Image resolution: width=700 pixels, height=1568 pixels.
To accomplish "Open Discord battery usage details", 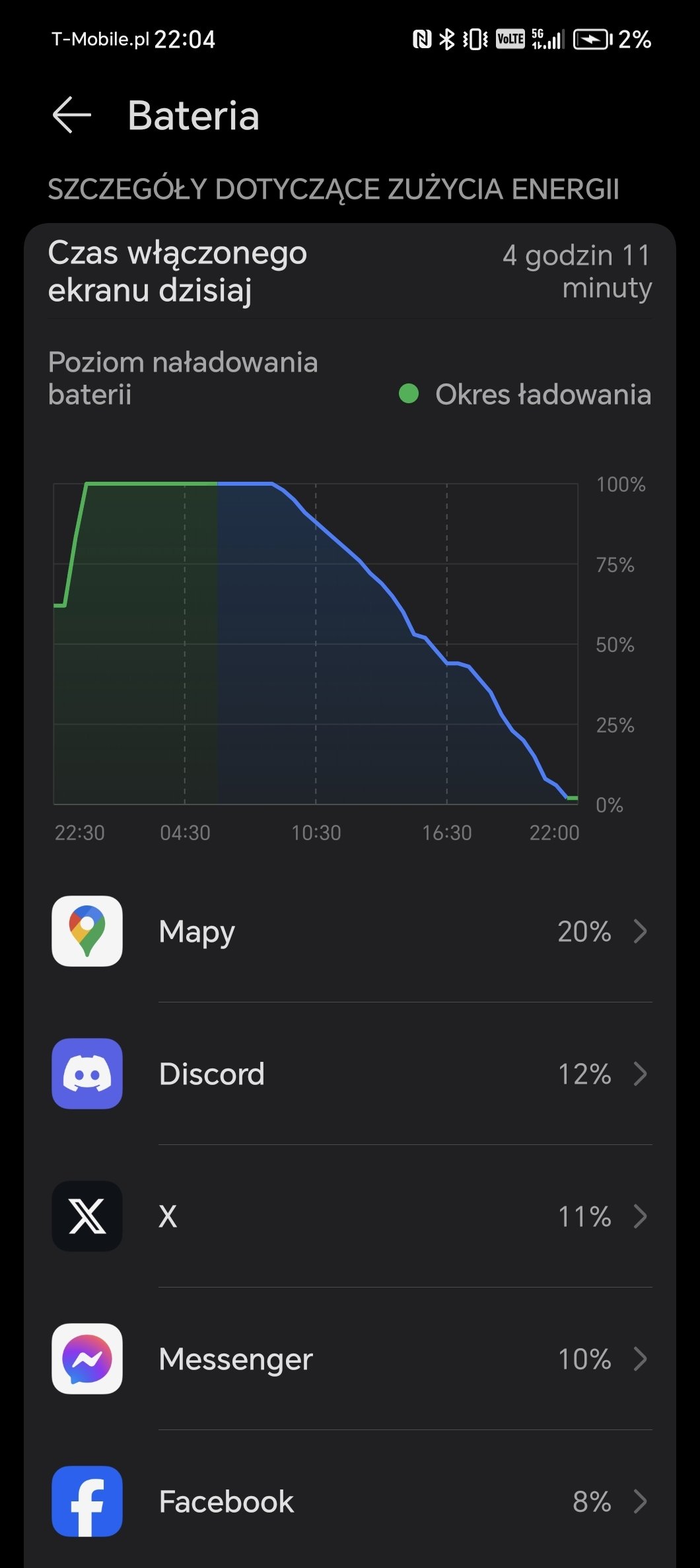I will pyautogui.click(x=350, y=1074).
